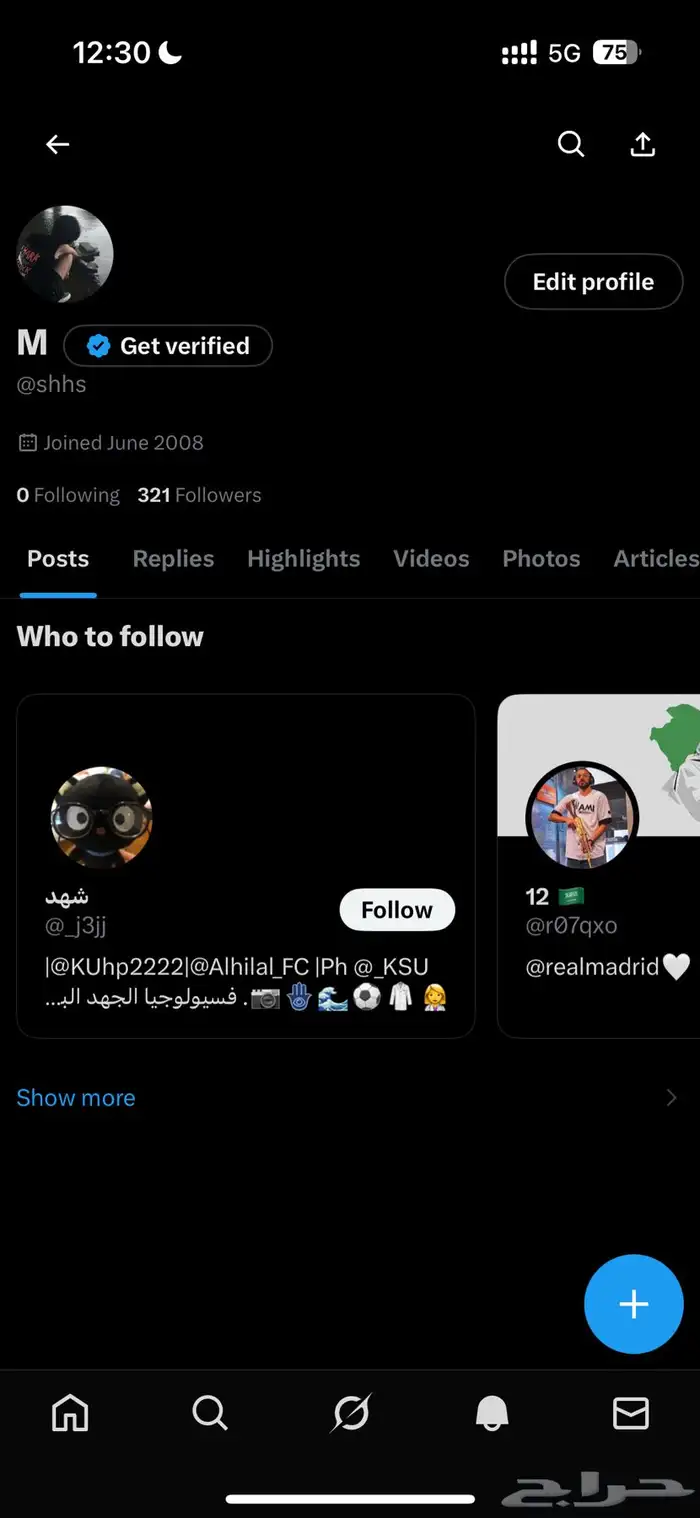700x1518 pixels.
Task: Tap the Edit profile button
Action: click(593, 282)
